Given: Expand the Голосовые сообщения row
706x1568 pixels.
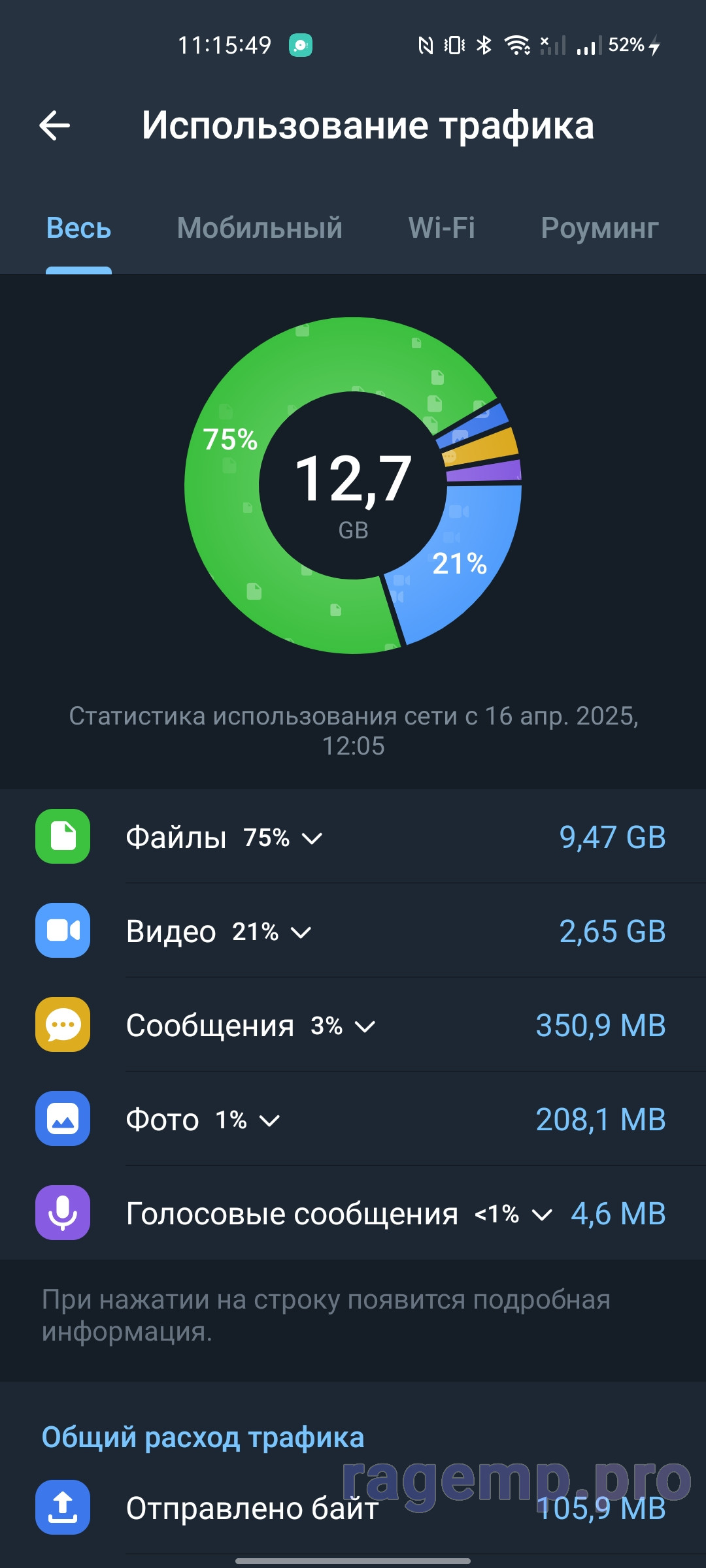Looking at the screenshot, I should click(x=353, y=1213).
